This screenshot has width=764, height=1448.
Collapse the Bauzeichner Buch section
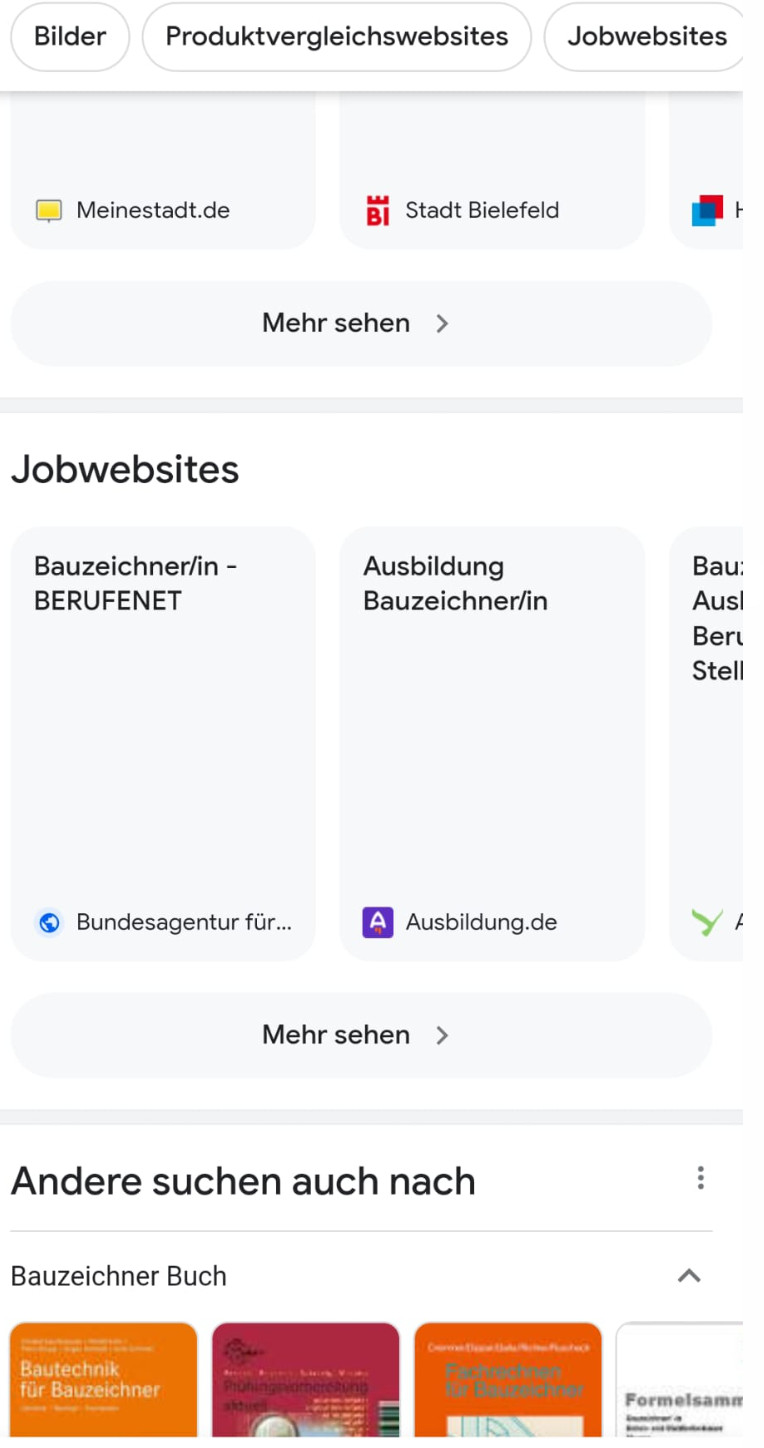[x=690, y=1276]
